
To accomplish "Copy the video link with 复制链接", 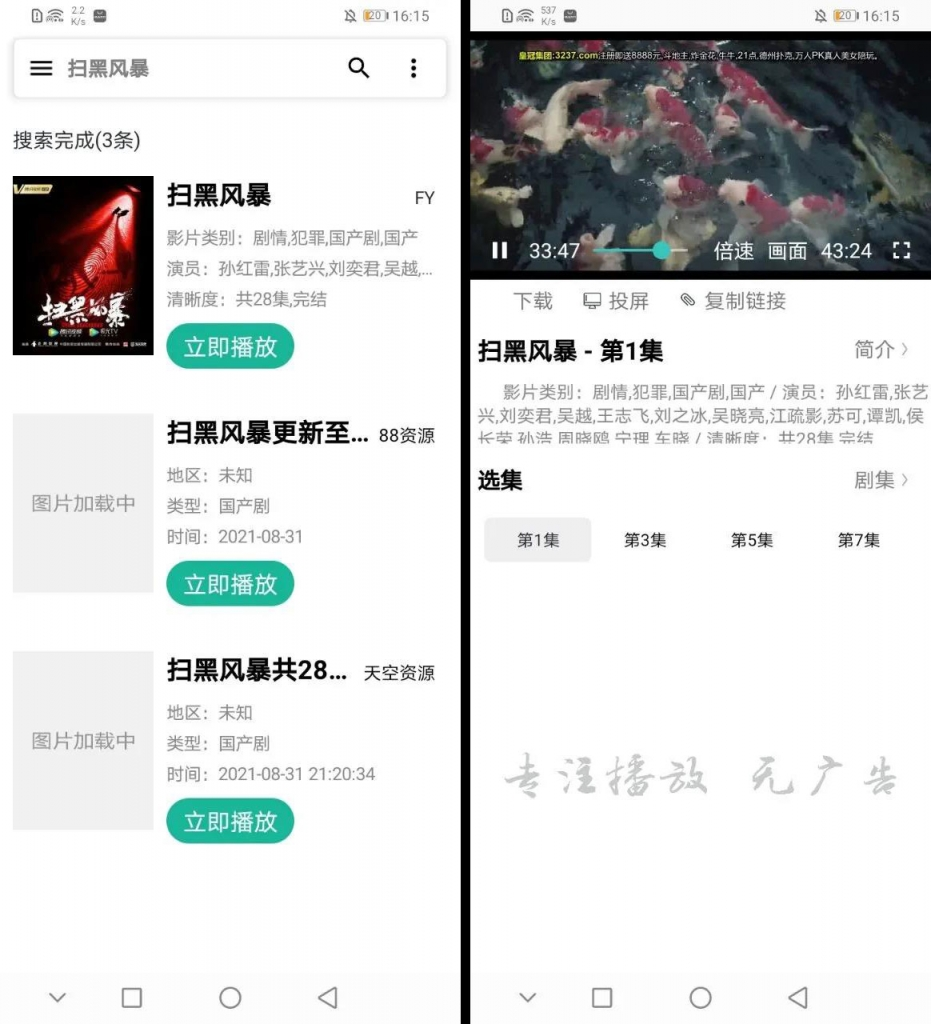I will tap(733, 301).
